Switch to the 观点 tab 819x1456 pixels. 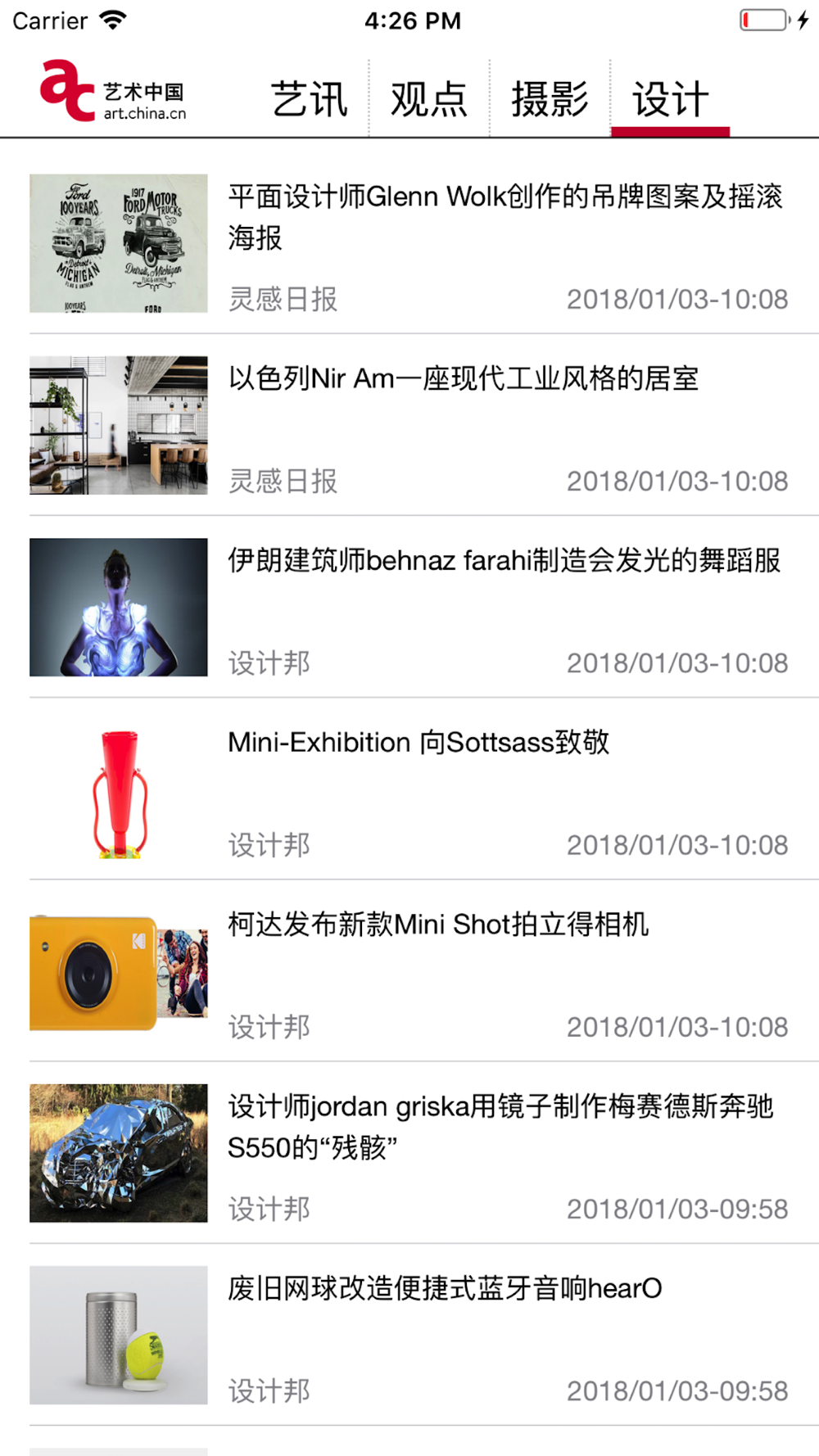[429, 99]
